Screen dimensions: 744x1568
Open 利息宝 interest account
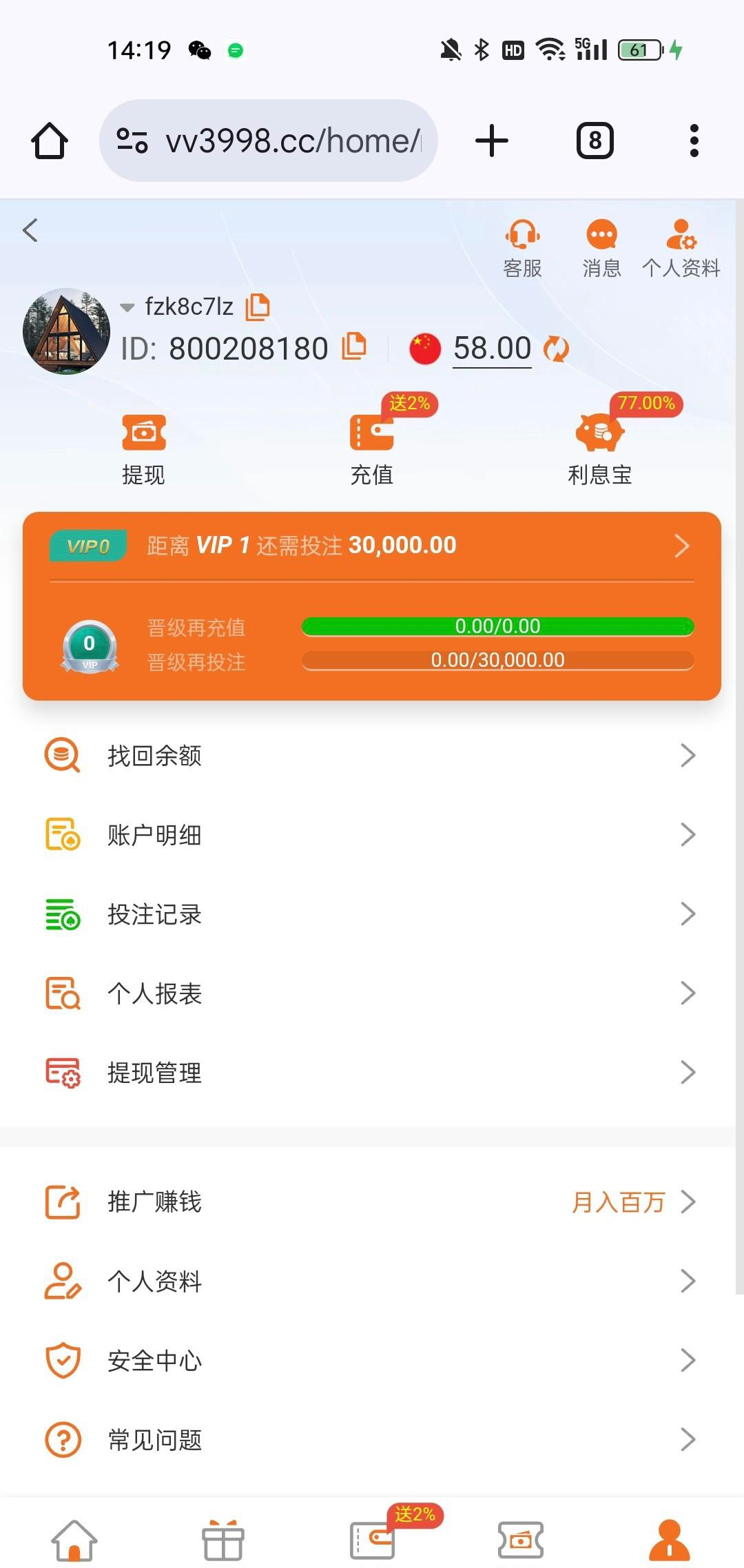(599, 449)
